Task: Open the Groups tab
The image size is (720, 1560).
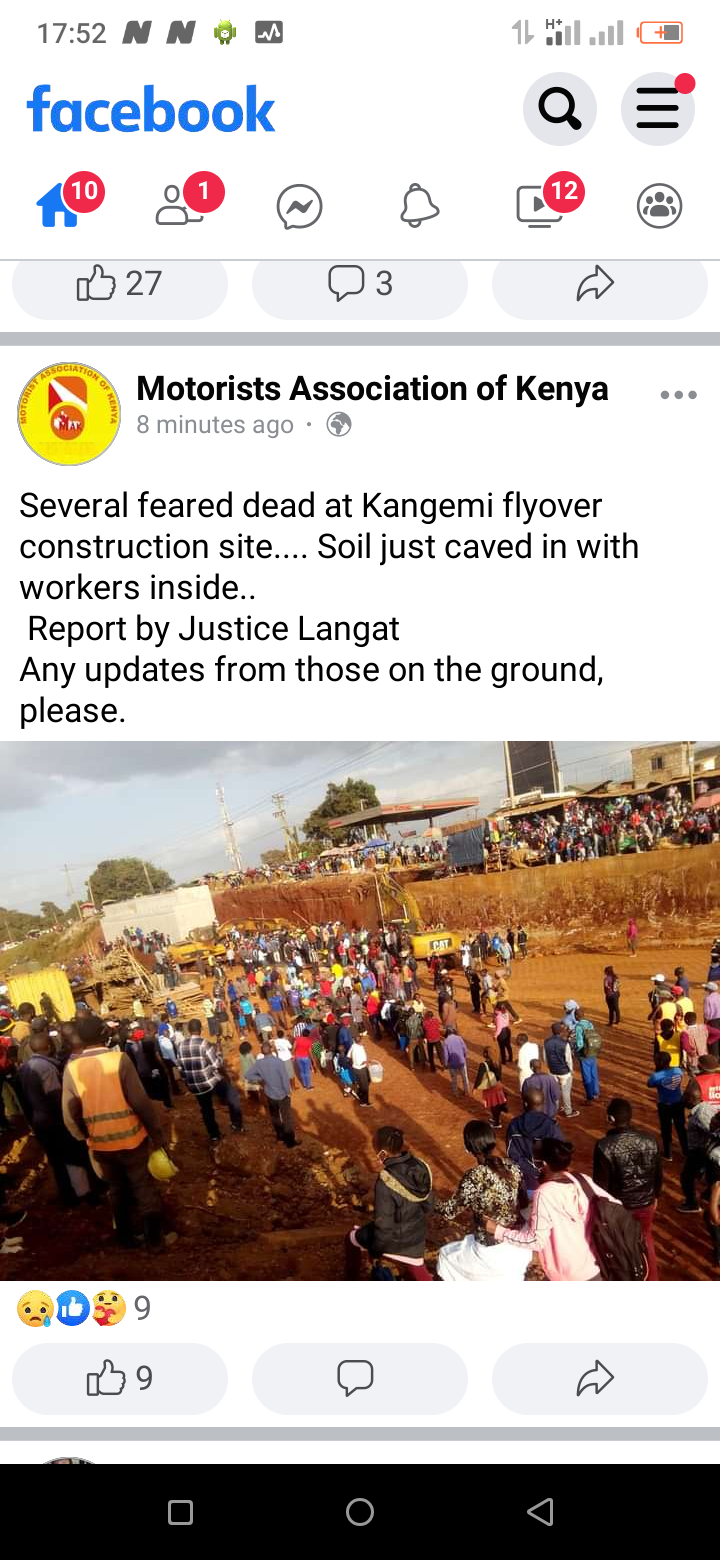Action: (659, 207)
